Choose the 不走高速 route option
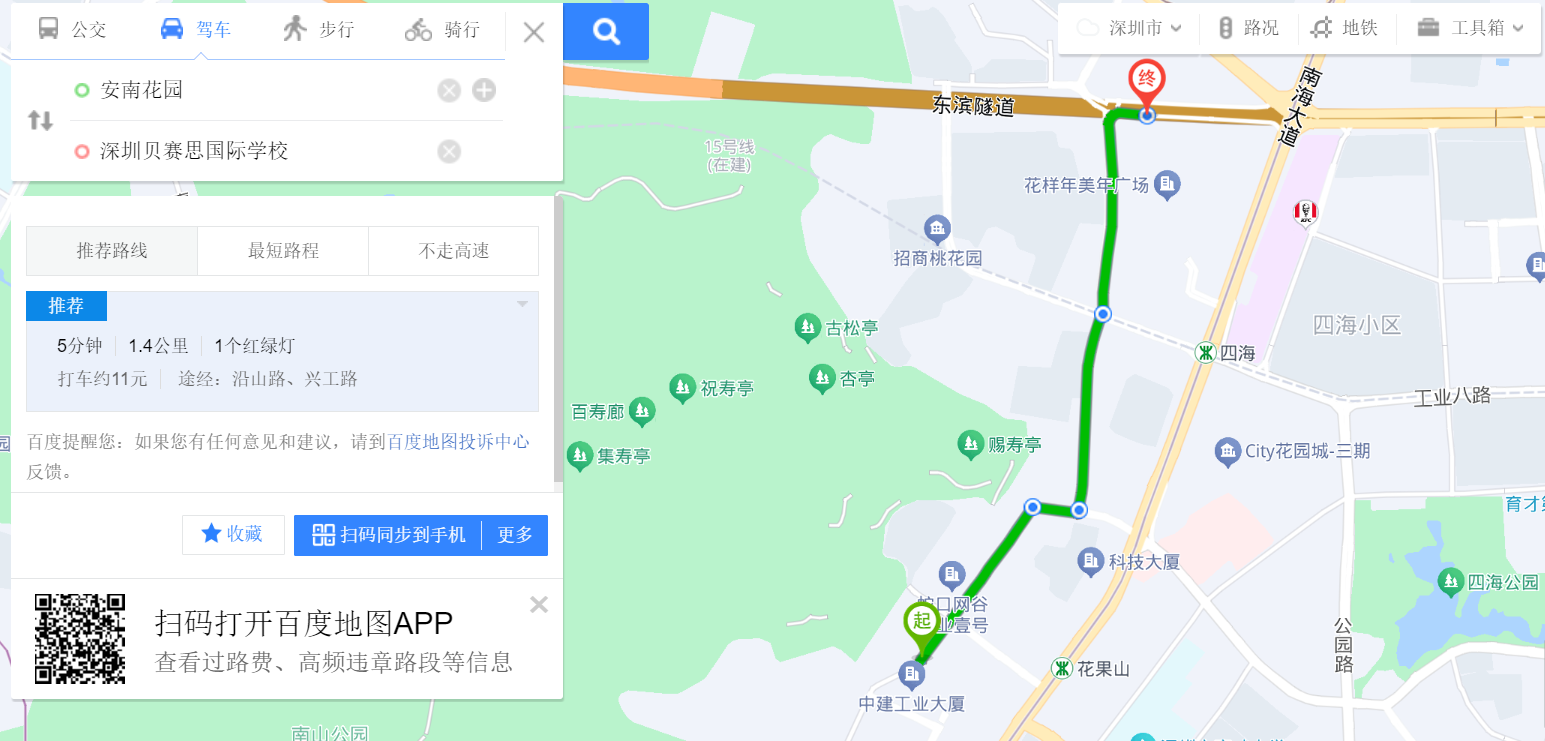 [x=454, y=251]
